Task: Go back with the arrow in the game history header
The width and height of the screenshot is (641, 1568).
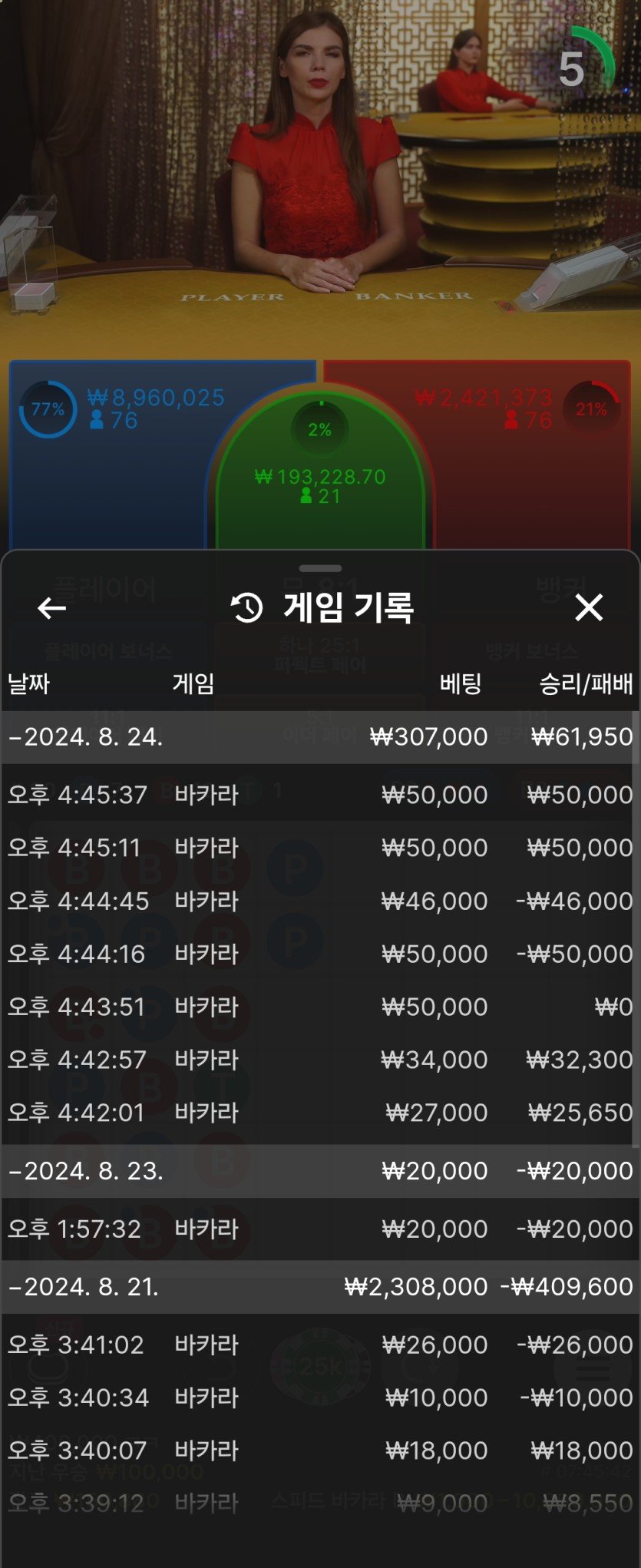Action: point(51,608)
